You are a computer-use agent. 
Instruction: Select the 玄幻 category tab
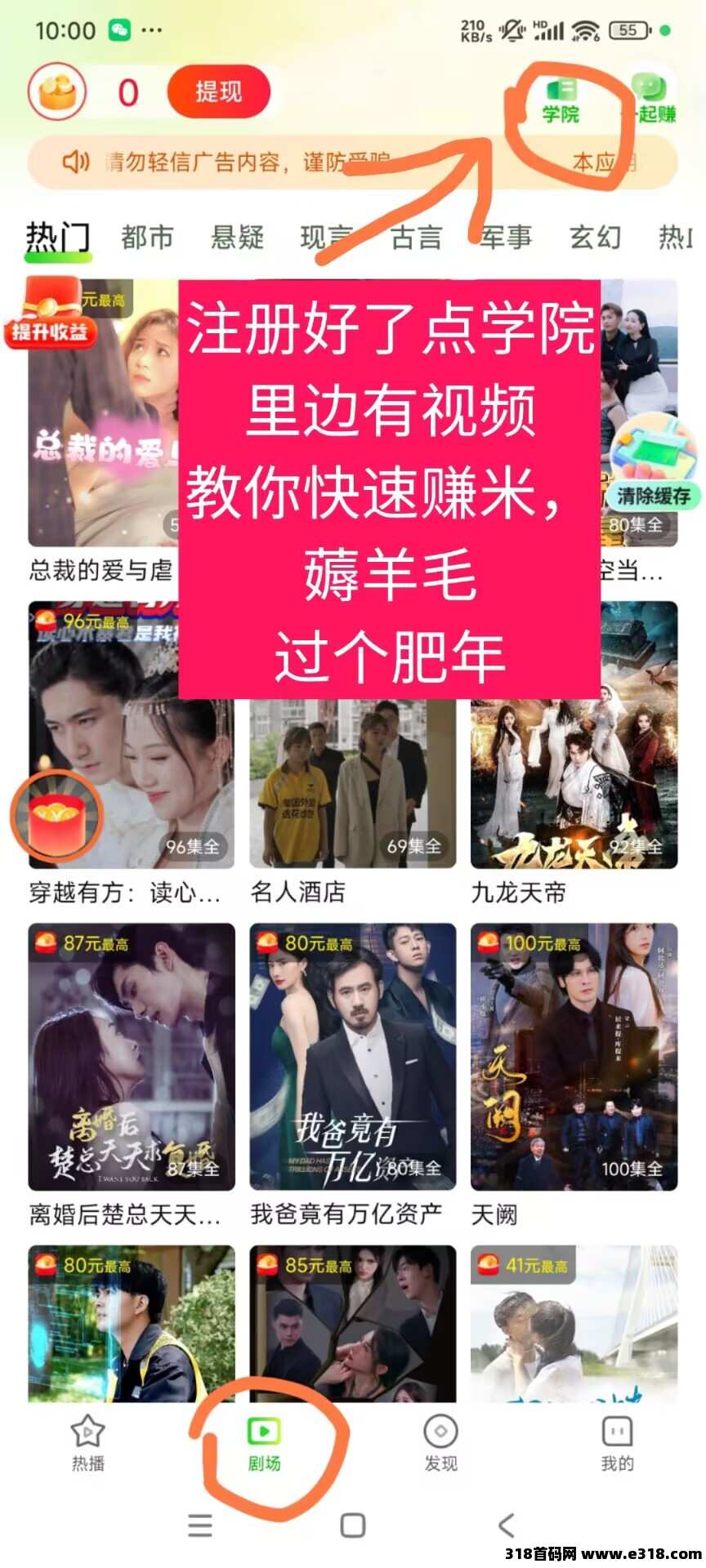(x=596, y=238)
